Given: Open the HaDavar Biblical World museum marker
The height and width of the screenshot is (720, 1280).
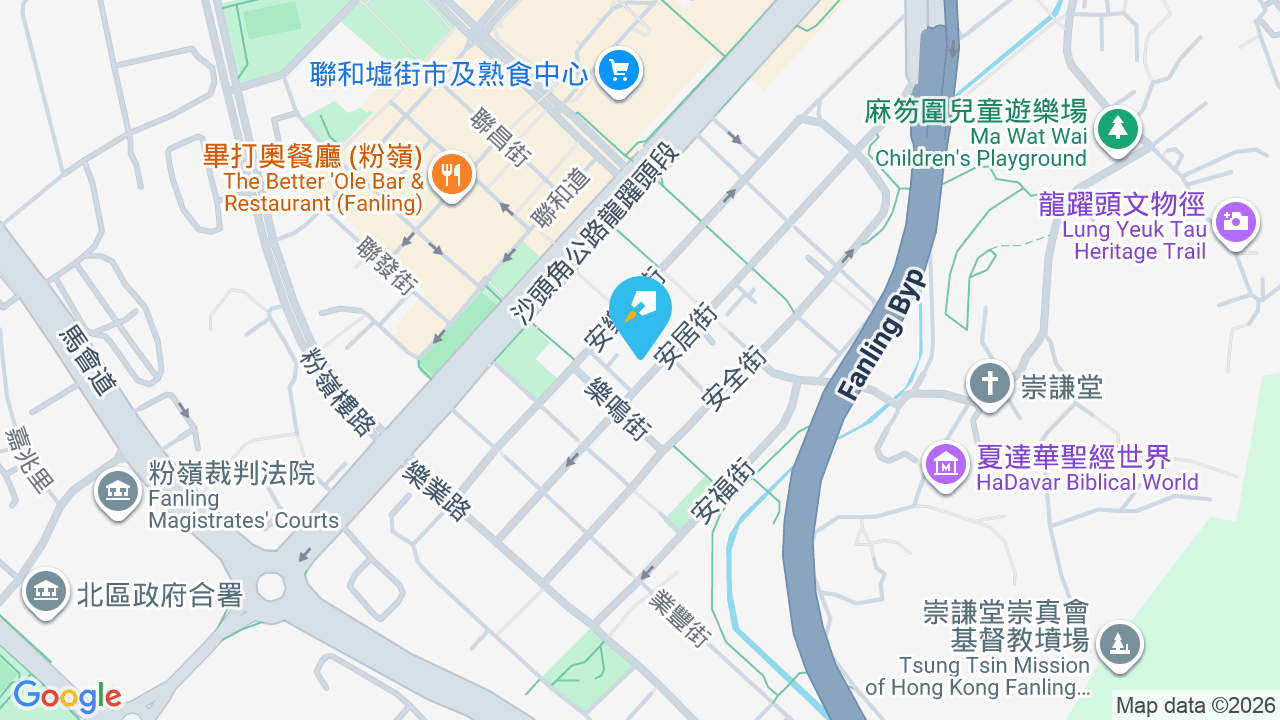Looking at the screenshot, I should coord(945,466).
